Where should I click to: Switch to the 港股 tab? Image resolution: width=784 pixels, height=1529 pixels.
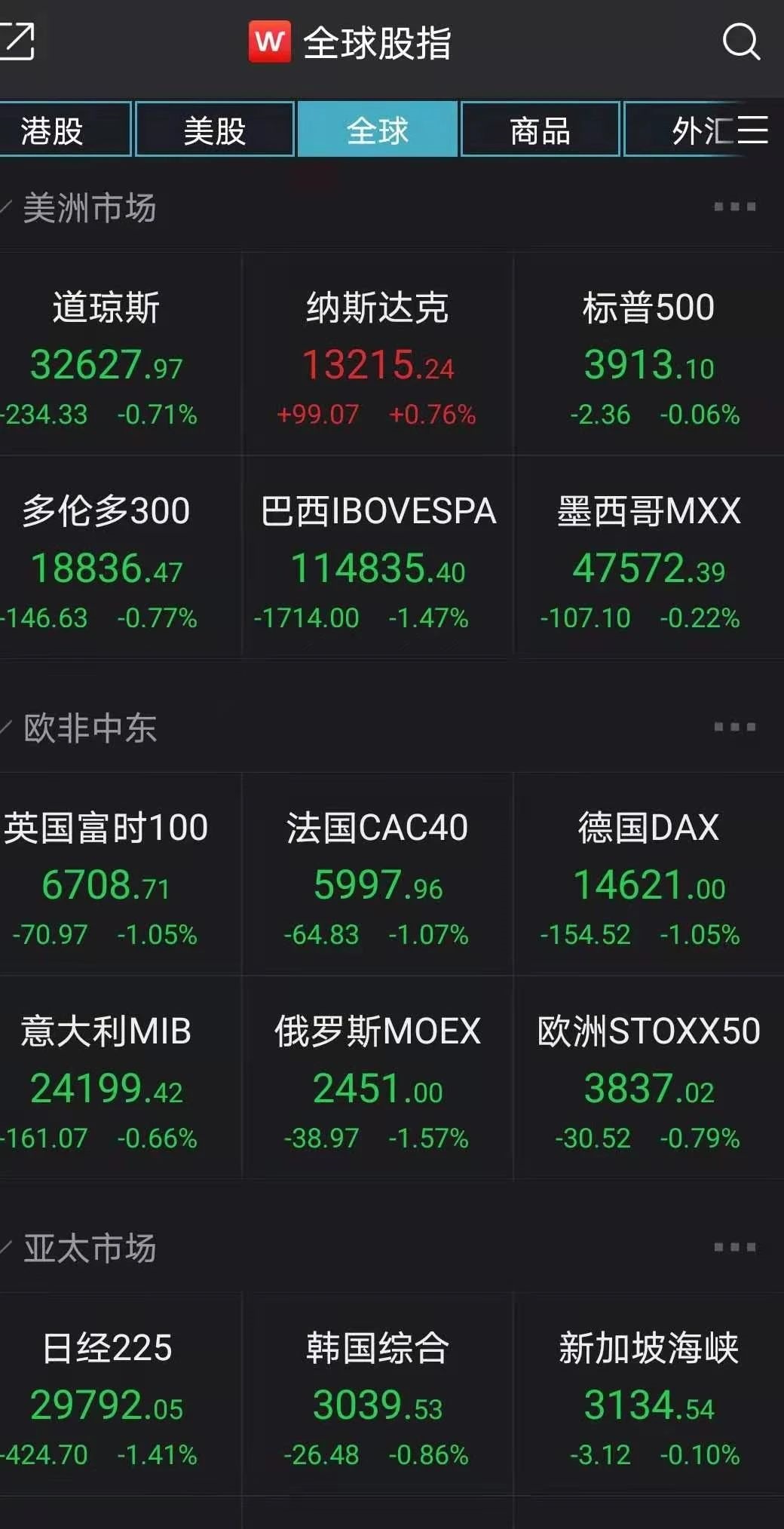(53, 130)
